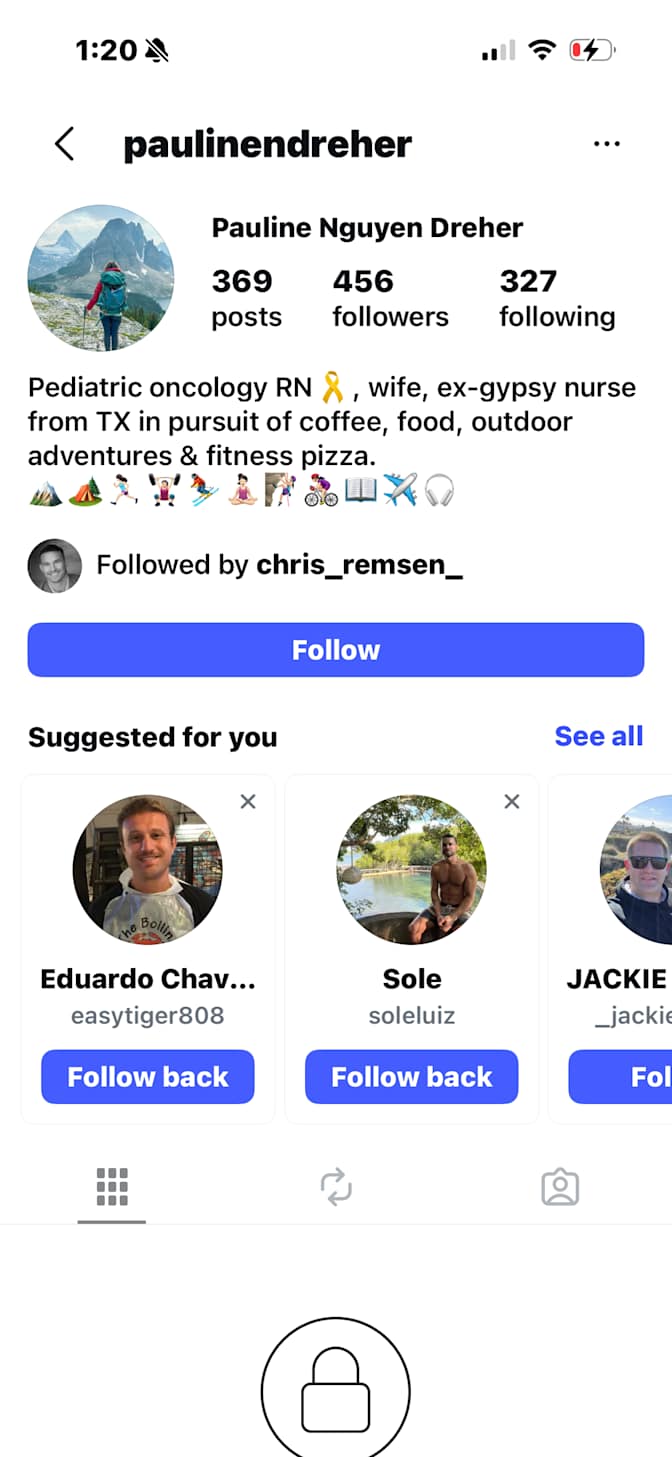The height and width of the screenshot is (1457, 672).
Task: Open Sole's suggested profile
Action: click(412, 870)
